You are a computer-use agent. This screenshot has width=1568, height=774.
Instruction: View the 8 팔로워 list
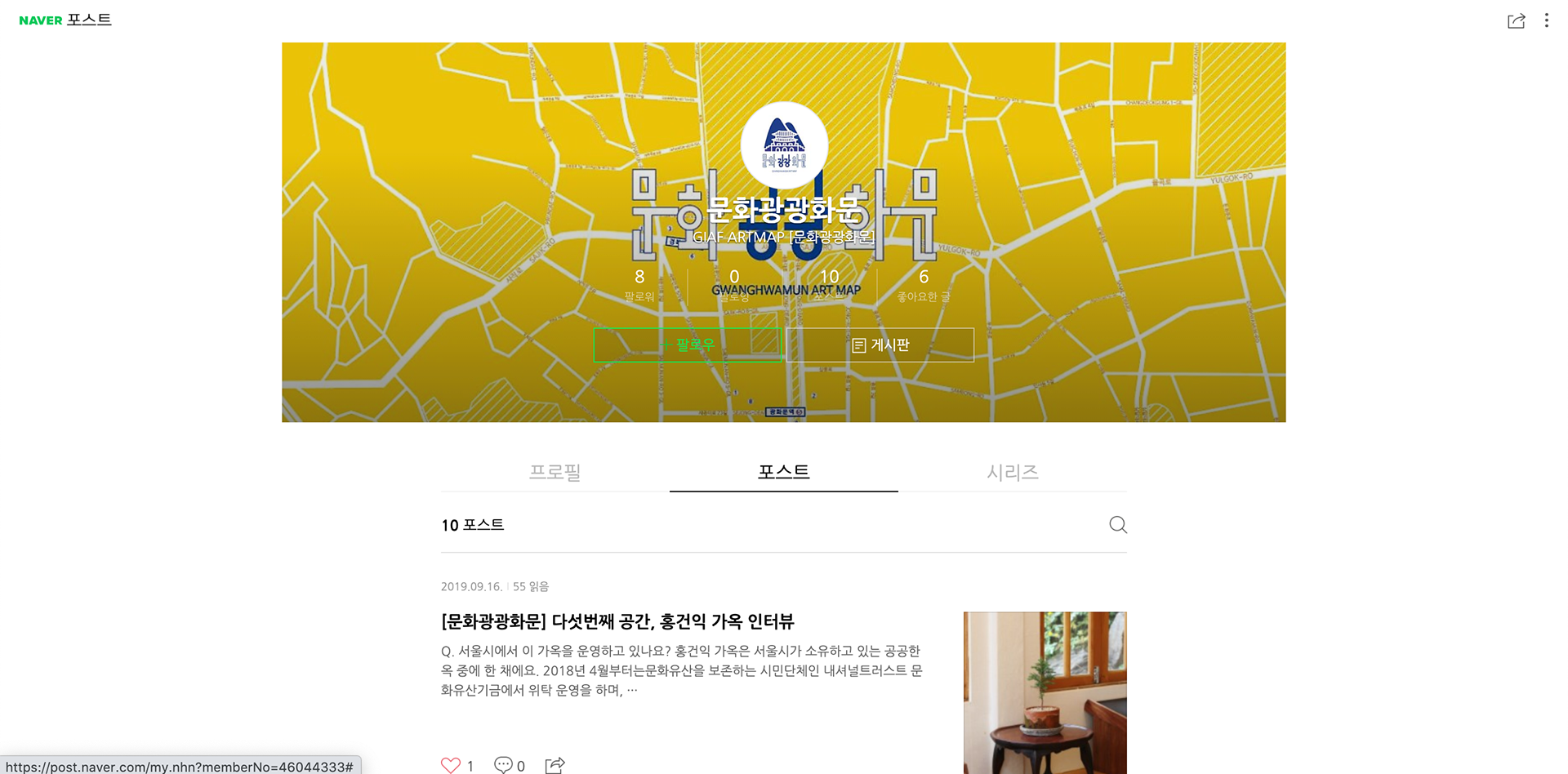pos(639,285)
